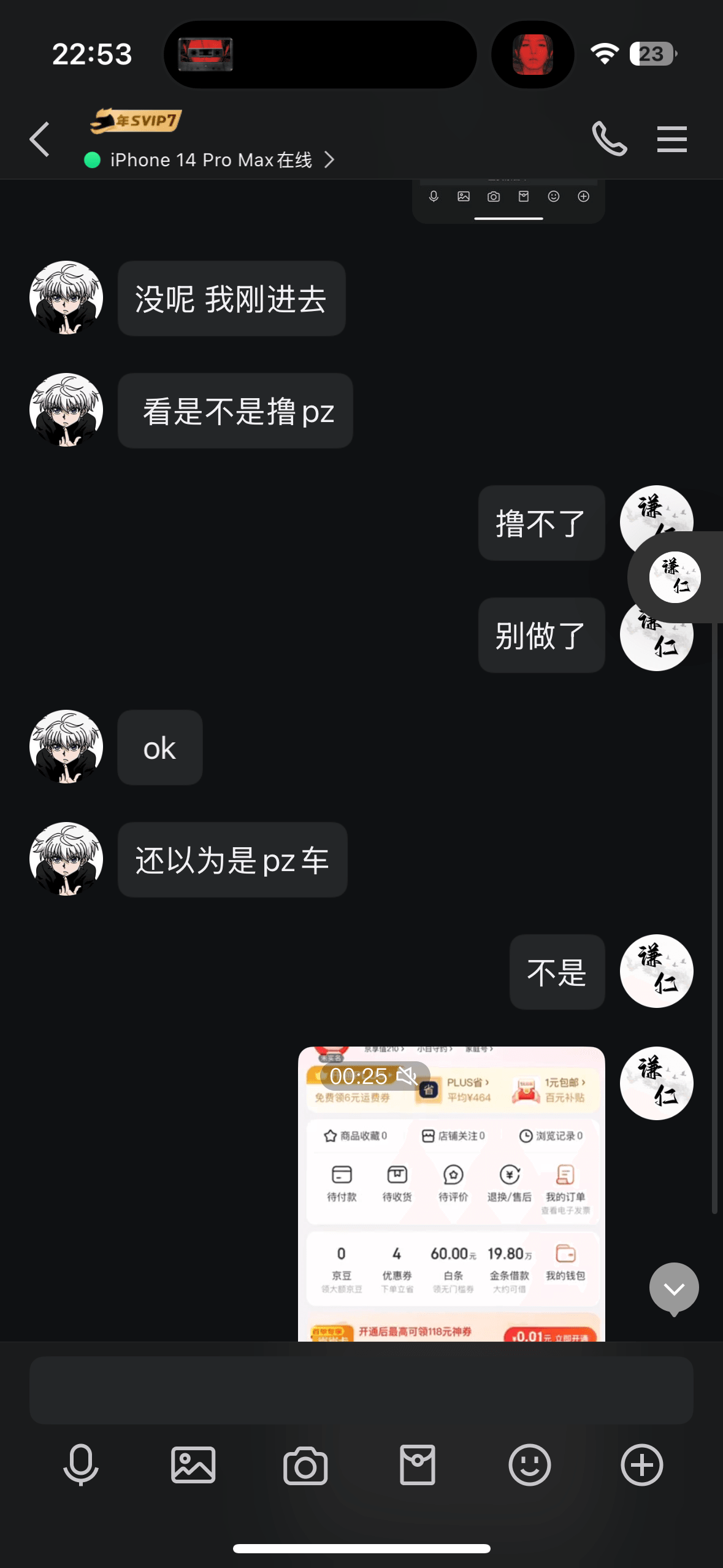Open the chat options hamburger menu
The height and width of the screenshot is (1568, 723).
click(672, 139)
